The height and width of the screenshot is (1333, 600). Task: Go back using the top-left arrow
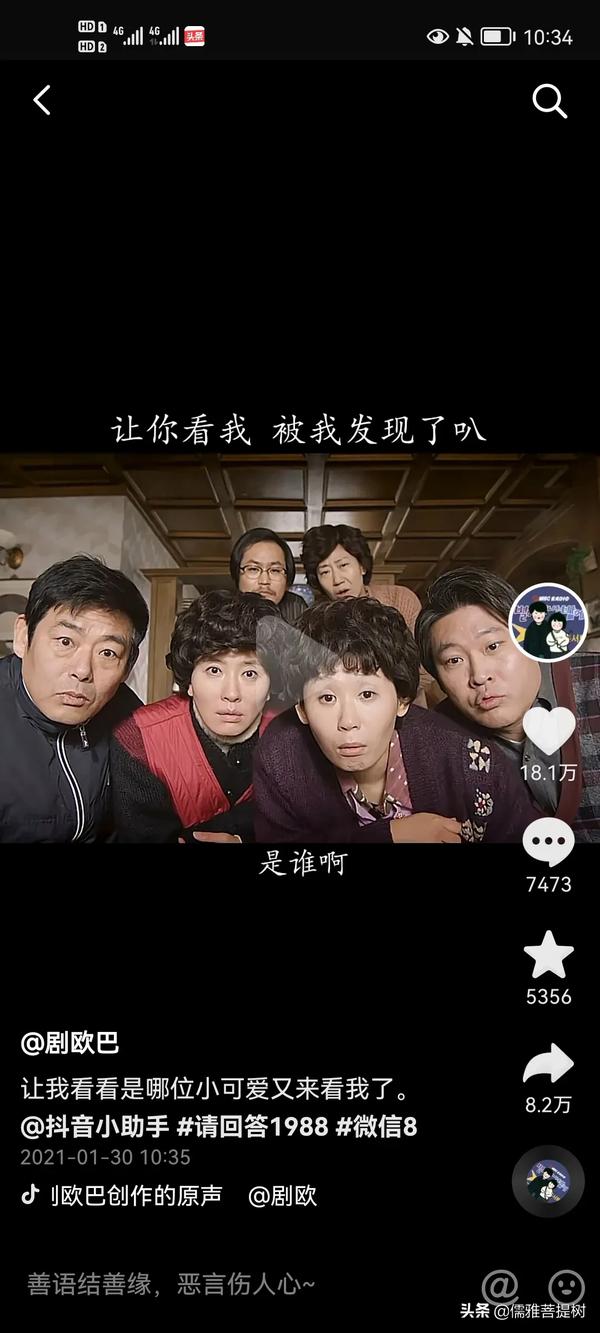click(x=42, y=100)
